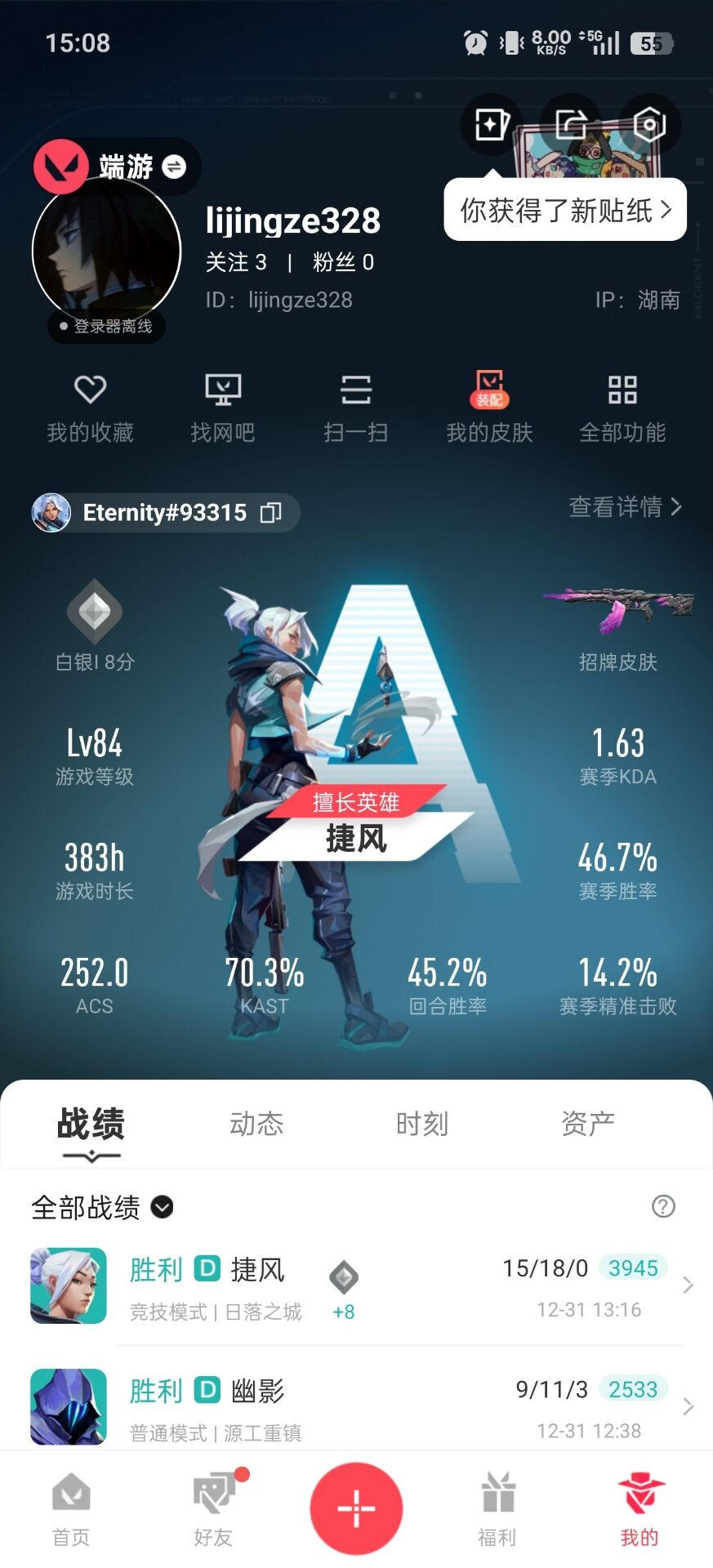Click the share icon at top right

(x=570, y=122)
